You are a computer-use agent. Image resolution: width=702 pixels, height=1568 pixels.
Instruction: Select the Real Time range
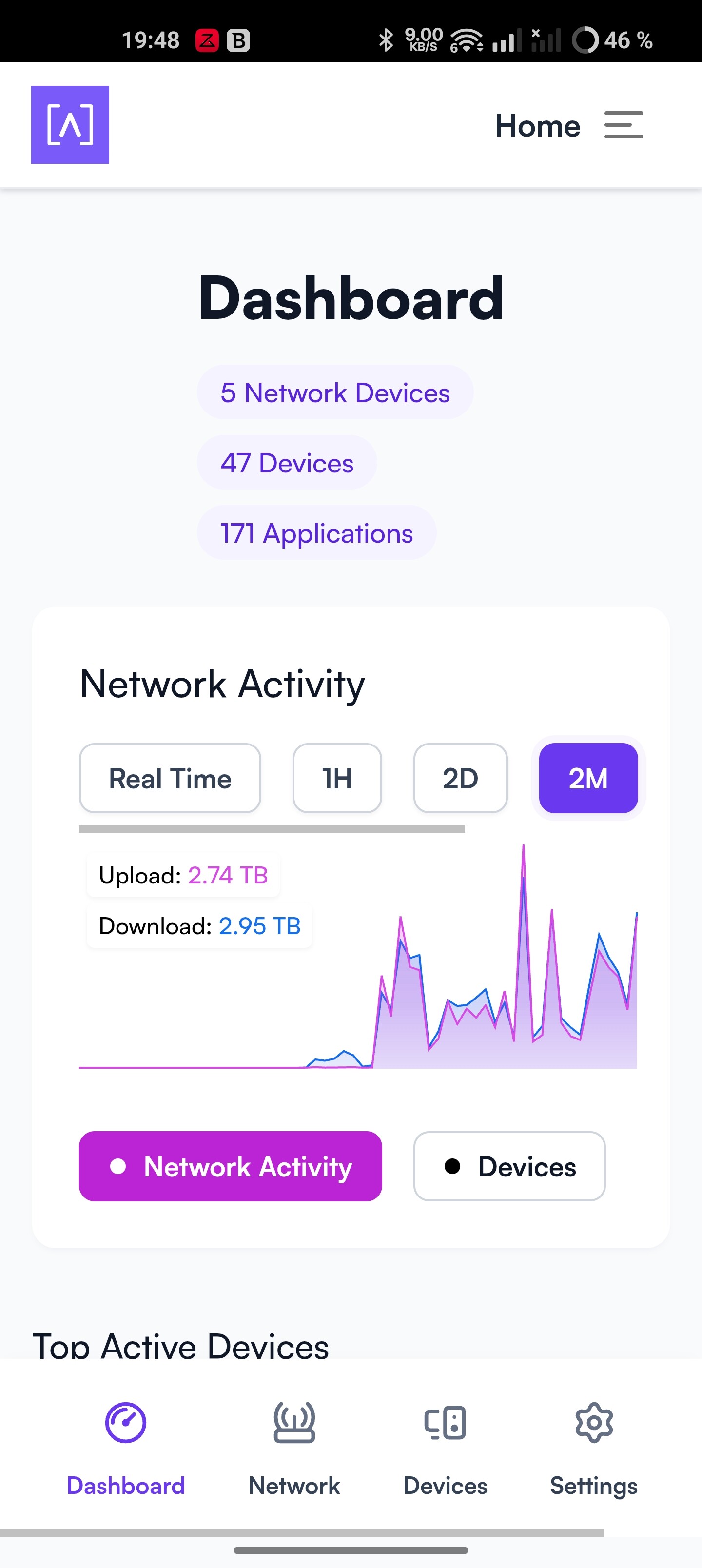(x=170, y=778)
